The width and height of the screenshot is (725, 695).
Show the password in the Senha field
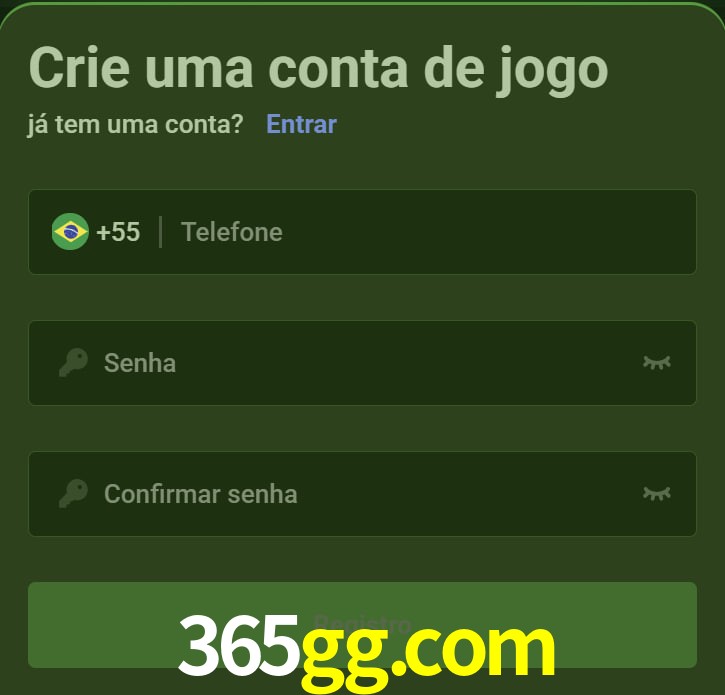656,362
